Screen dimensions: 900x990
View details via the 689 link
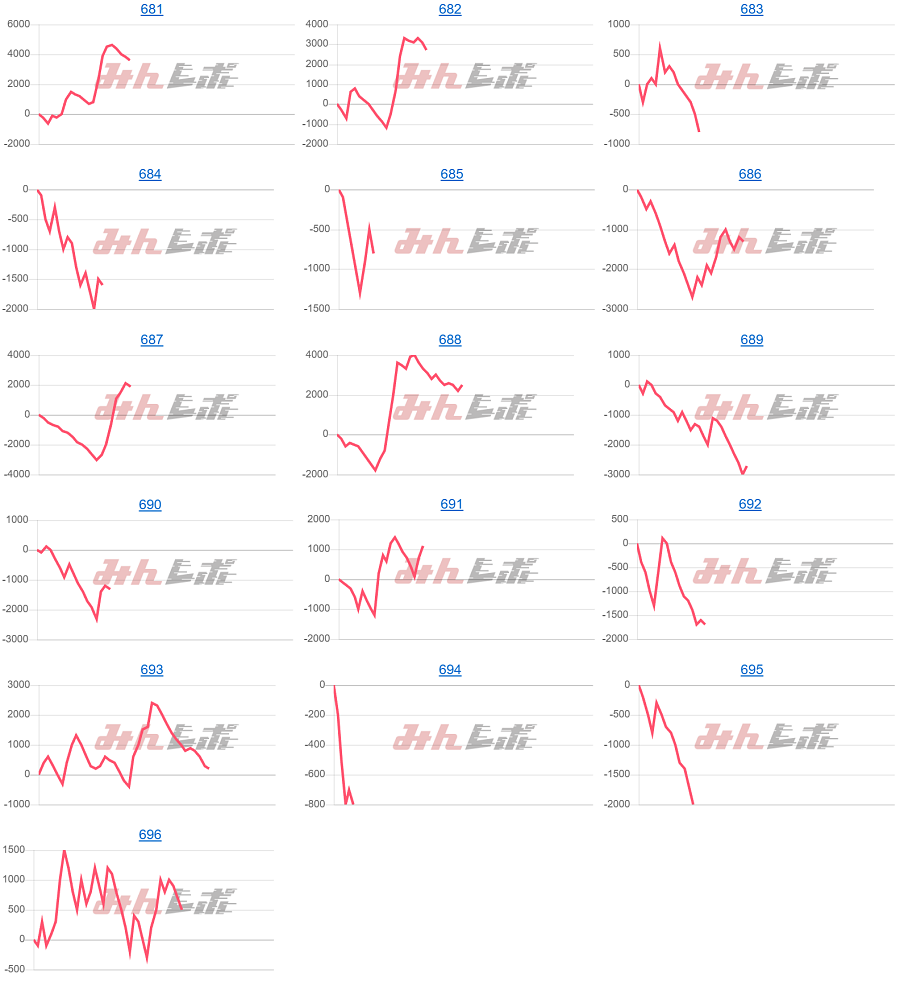point(751,340)
